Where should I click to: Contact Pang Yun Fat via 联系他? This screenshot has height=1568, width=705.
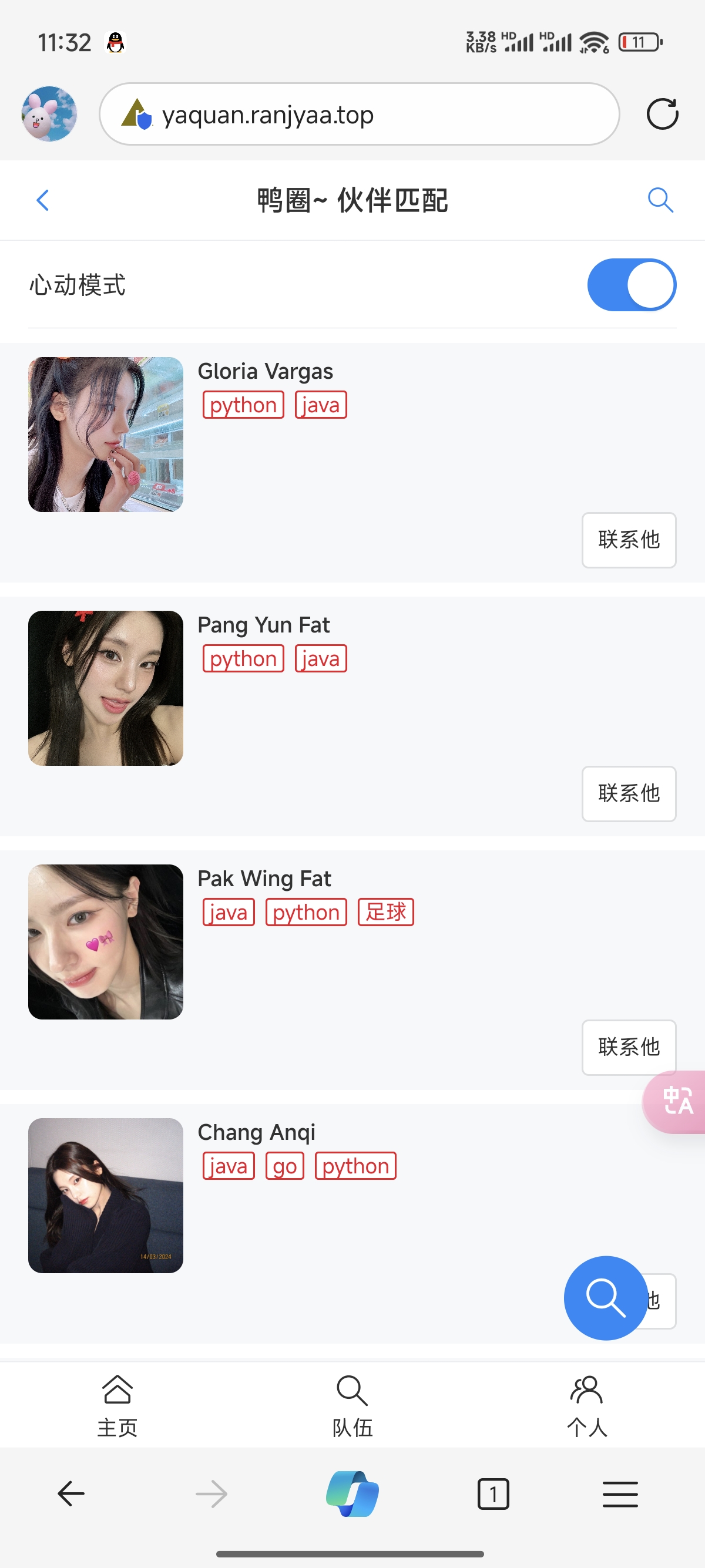point(628,794)
